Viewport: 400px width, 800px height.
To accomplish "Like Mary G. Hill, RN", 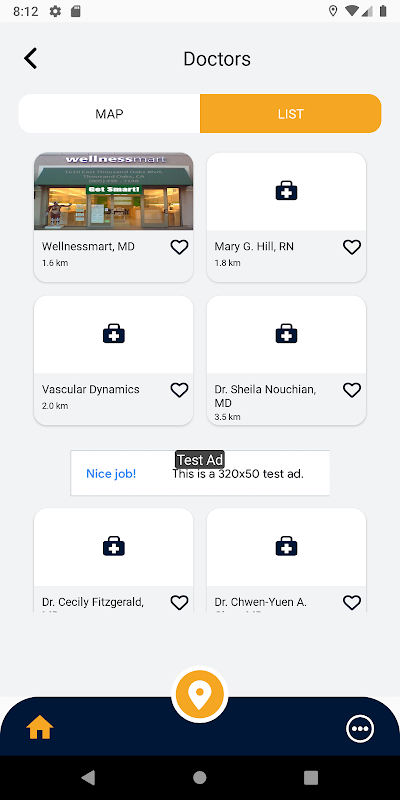I will [x=352, y=247].
